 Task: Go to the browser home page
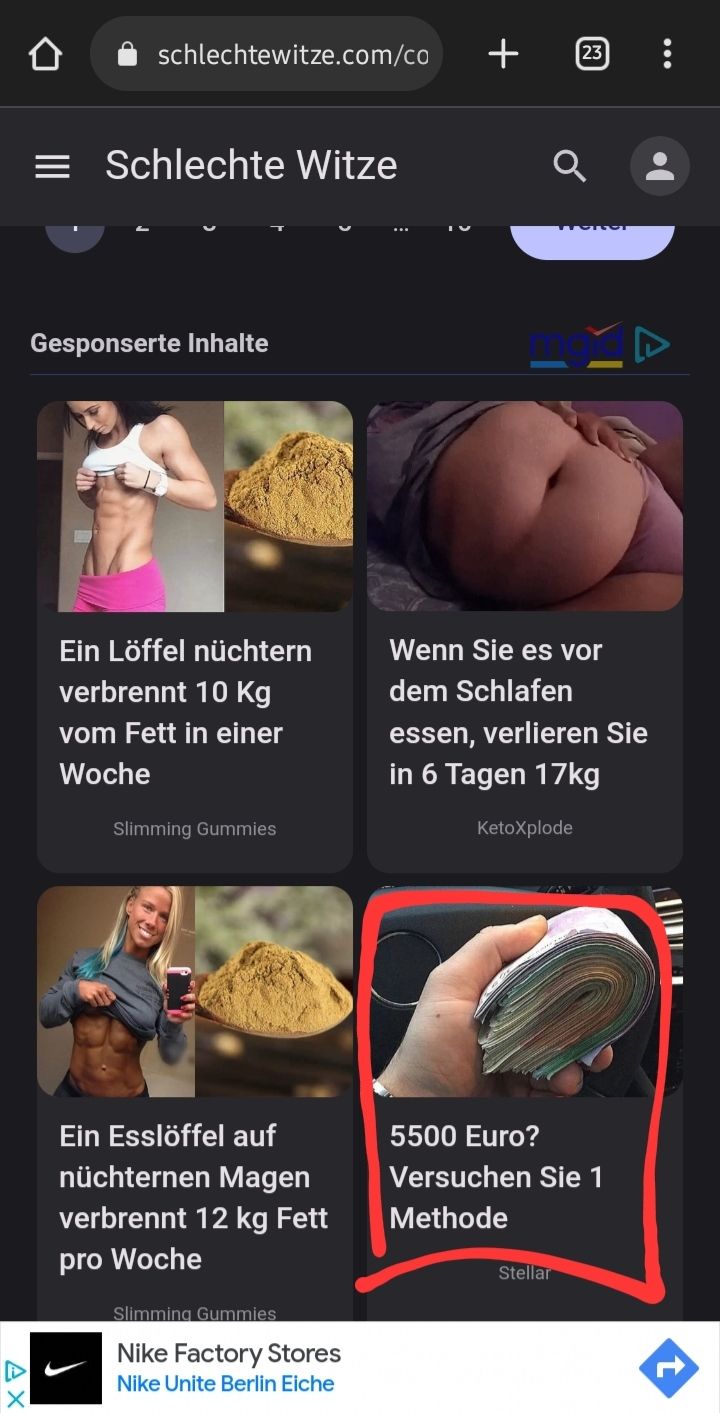[45, 55]
